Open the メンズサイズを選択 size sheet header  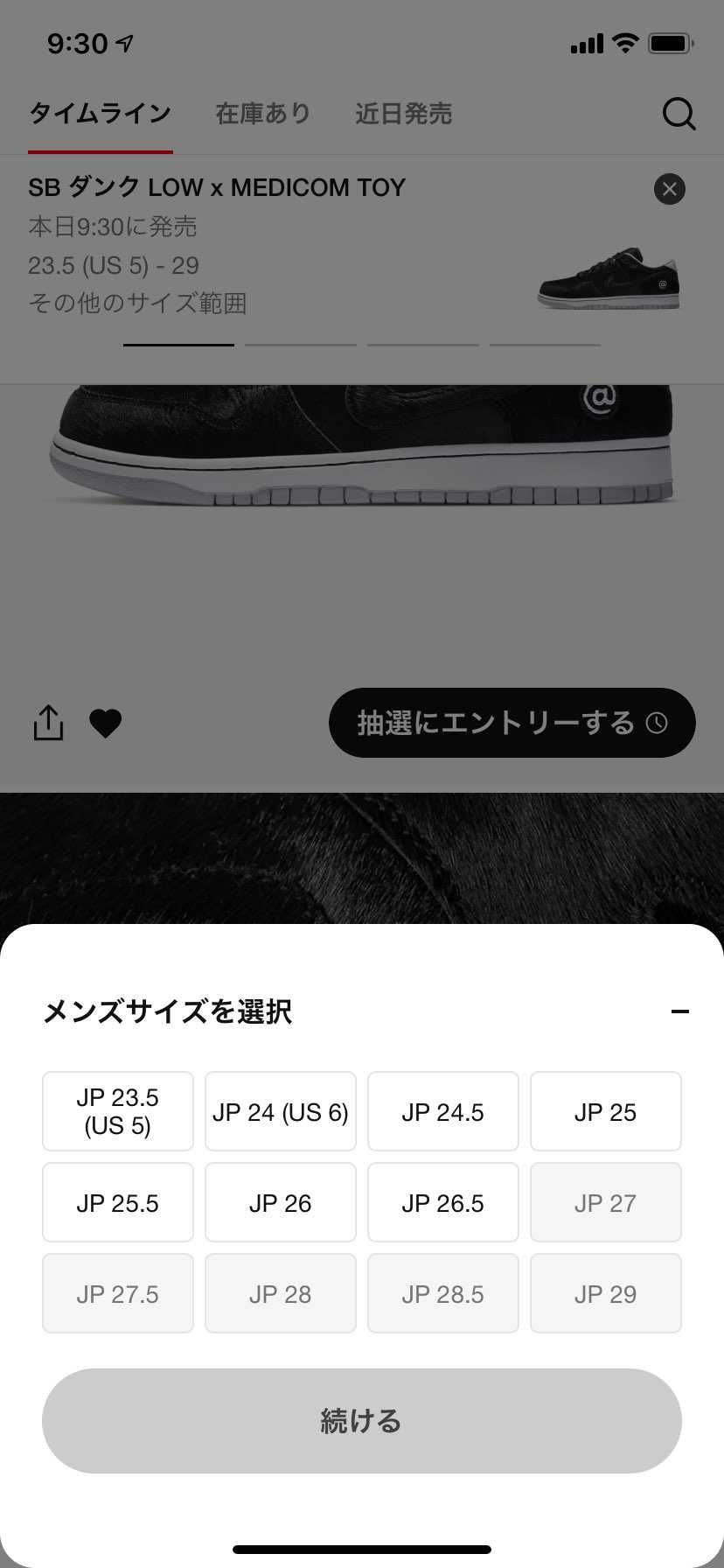(166, 1011)
